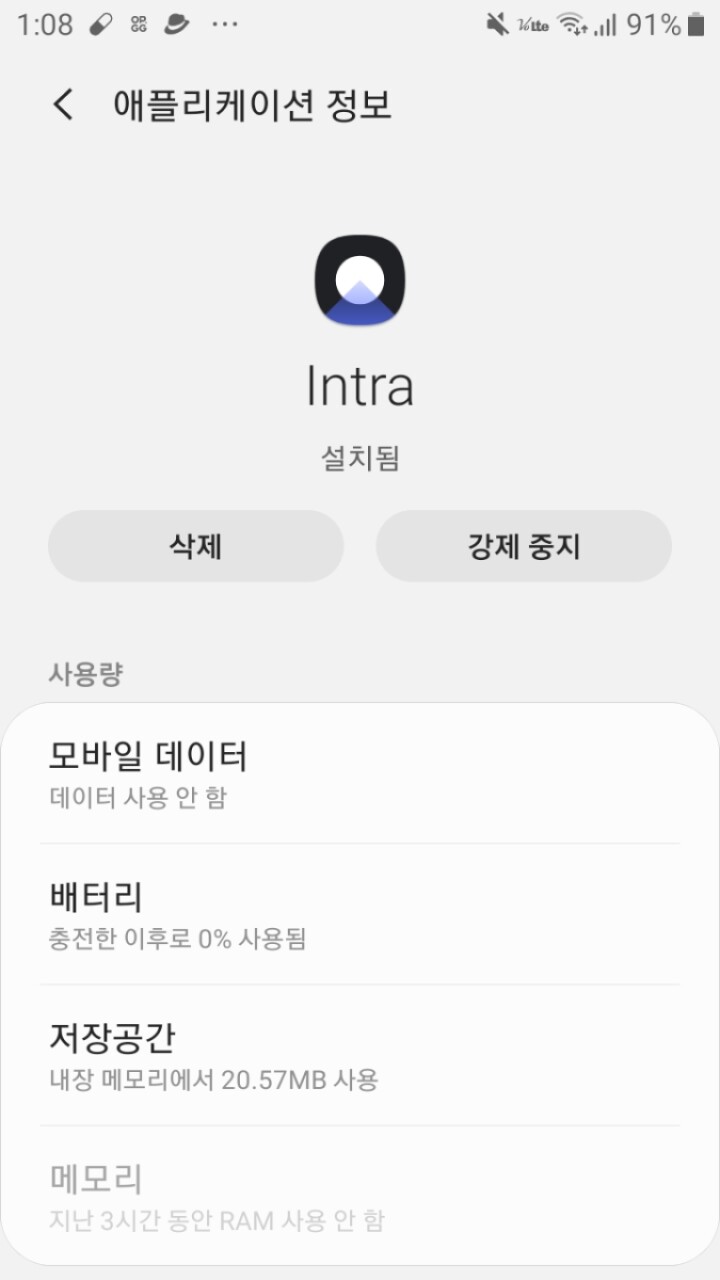
Task: Go back from 애플리케이션 정보
Action: point(64,104)
